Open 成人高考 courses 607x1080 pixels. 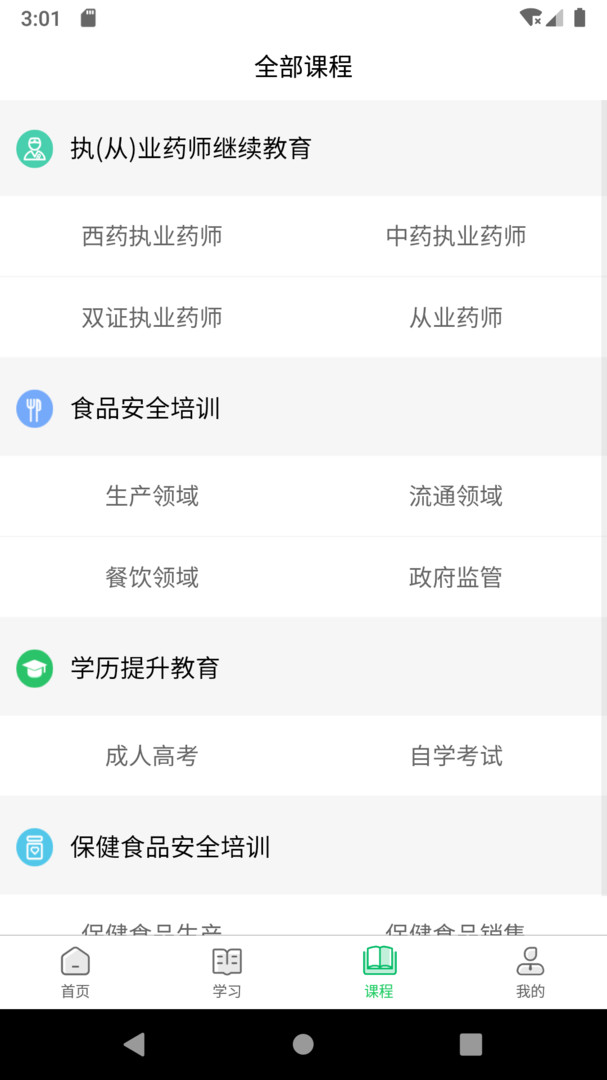[152, 756]
